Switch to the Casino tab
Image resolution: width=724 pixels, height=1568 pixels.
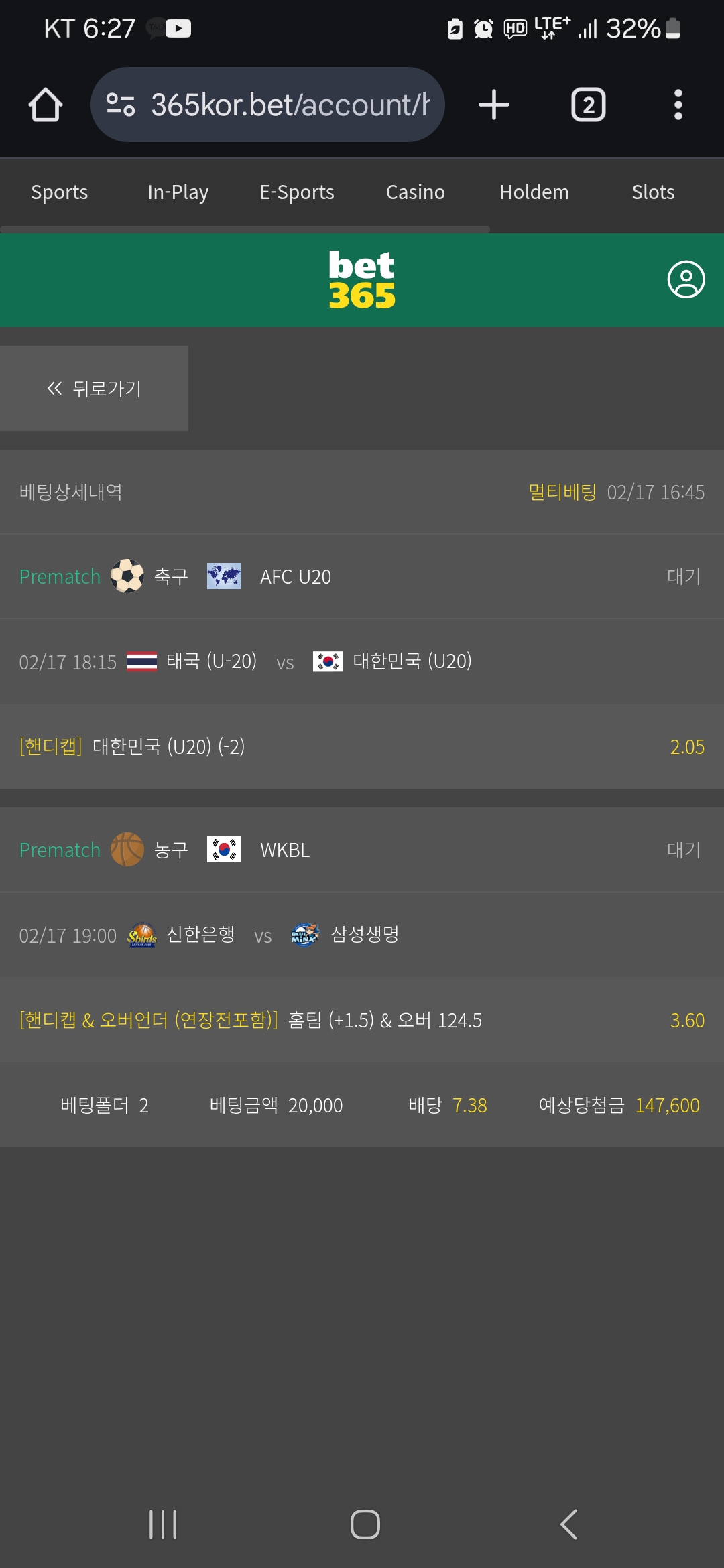point(416,192)
